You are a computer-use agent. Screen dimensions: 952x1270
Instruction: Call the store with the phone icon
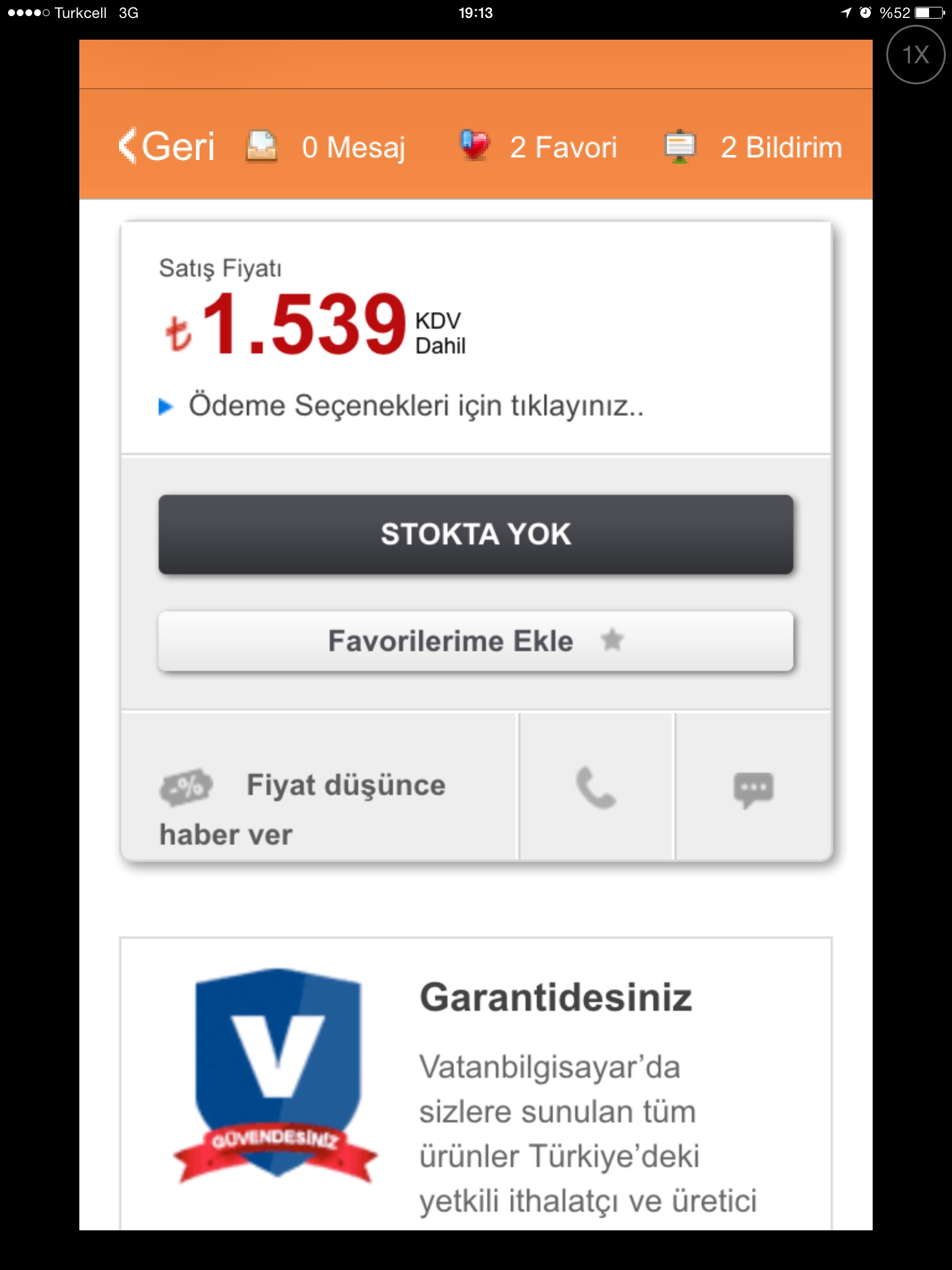click(x=596, y=788)
